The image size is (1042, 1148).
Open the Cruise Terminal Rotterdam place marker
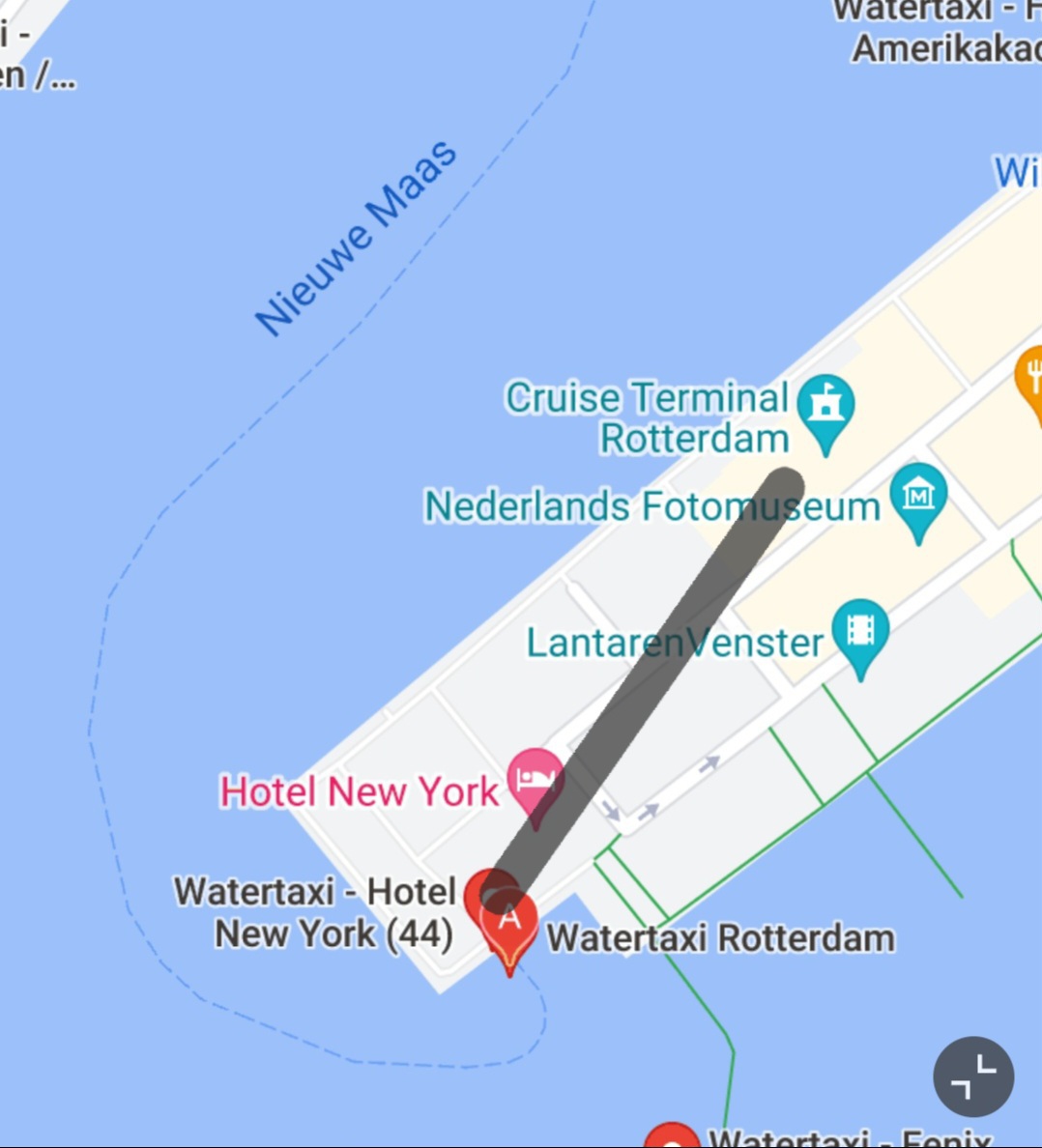click(825, 407)
